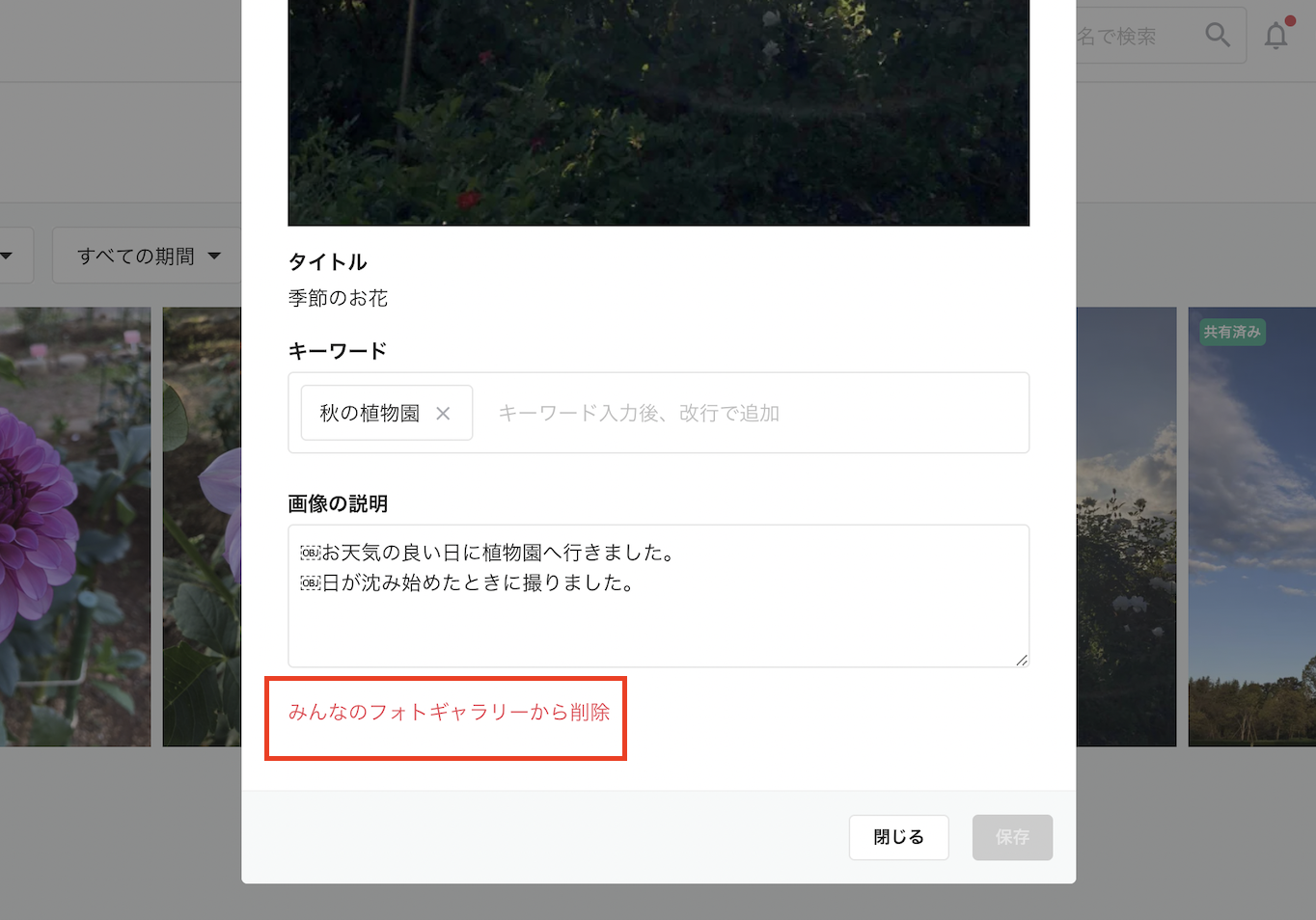This screenshot has height=920, width=1316.
Task: Tap みんなのフォトギャラリーから削除 link
Action: pos(449,713)
